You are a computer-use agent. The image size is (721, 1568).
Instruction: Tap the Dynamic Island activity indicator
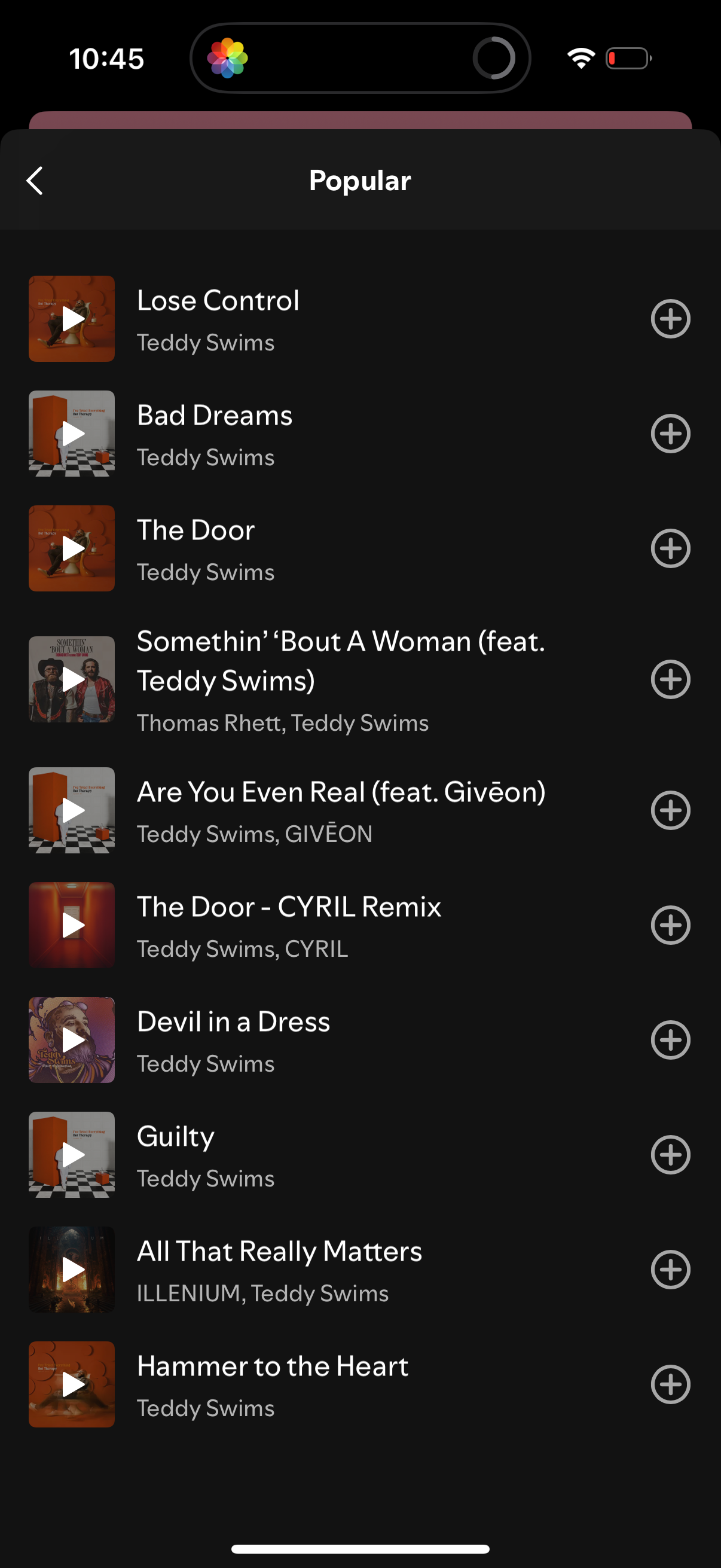(494, 58)
